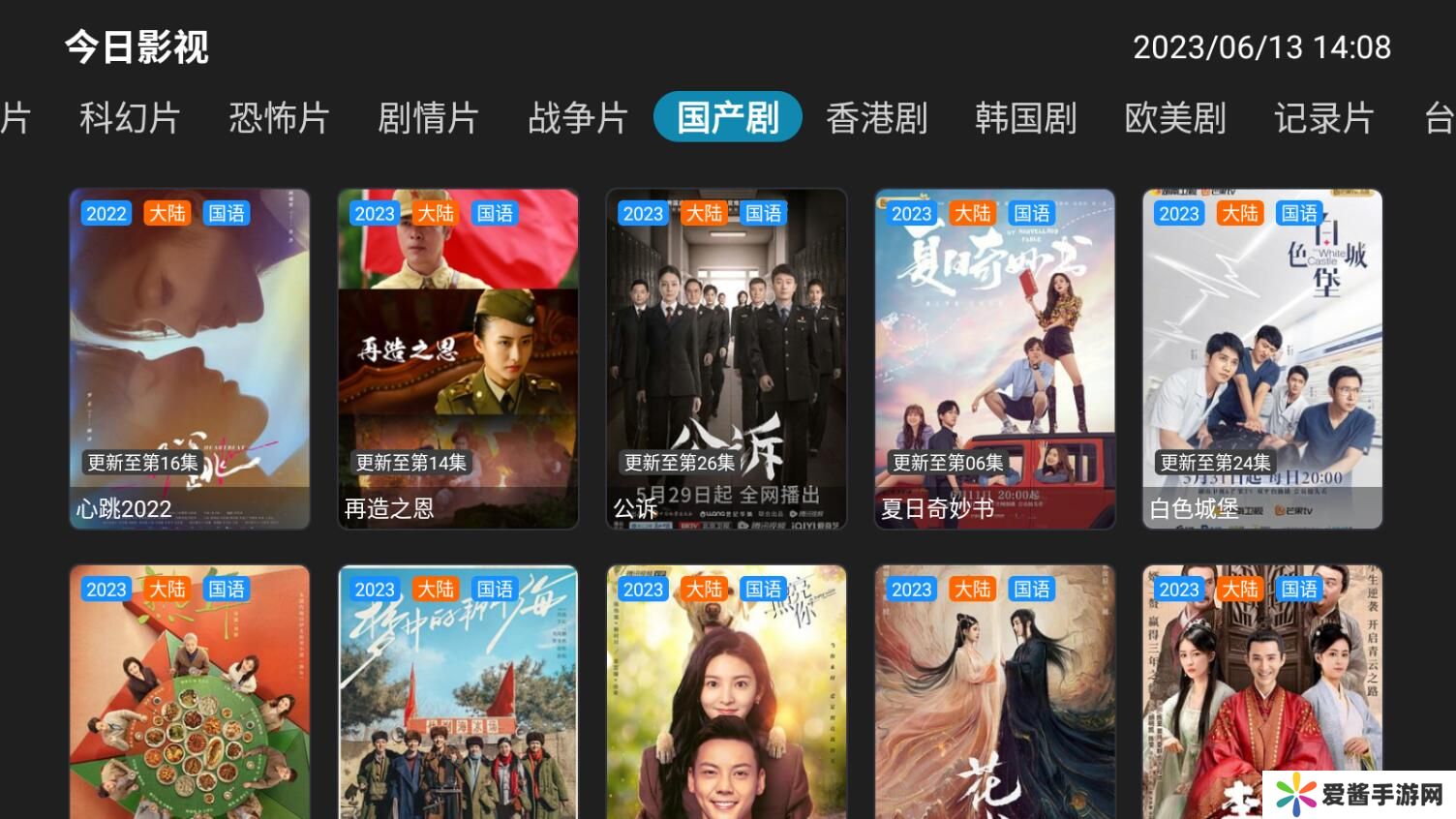Open 夏日奇妙书 series

point(994,358)
